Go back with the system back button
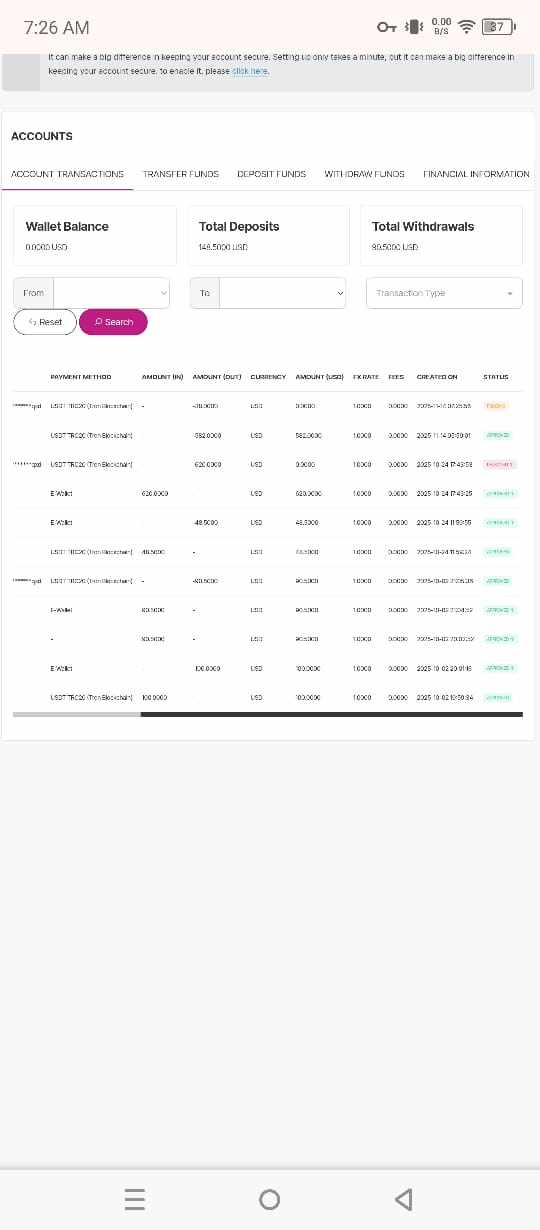This screenshot has width=540, height=1230. pyautogui.click(x=403, y=1199)
